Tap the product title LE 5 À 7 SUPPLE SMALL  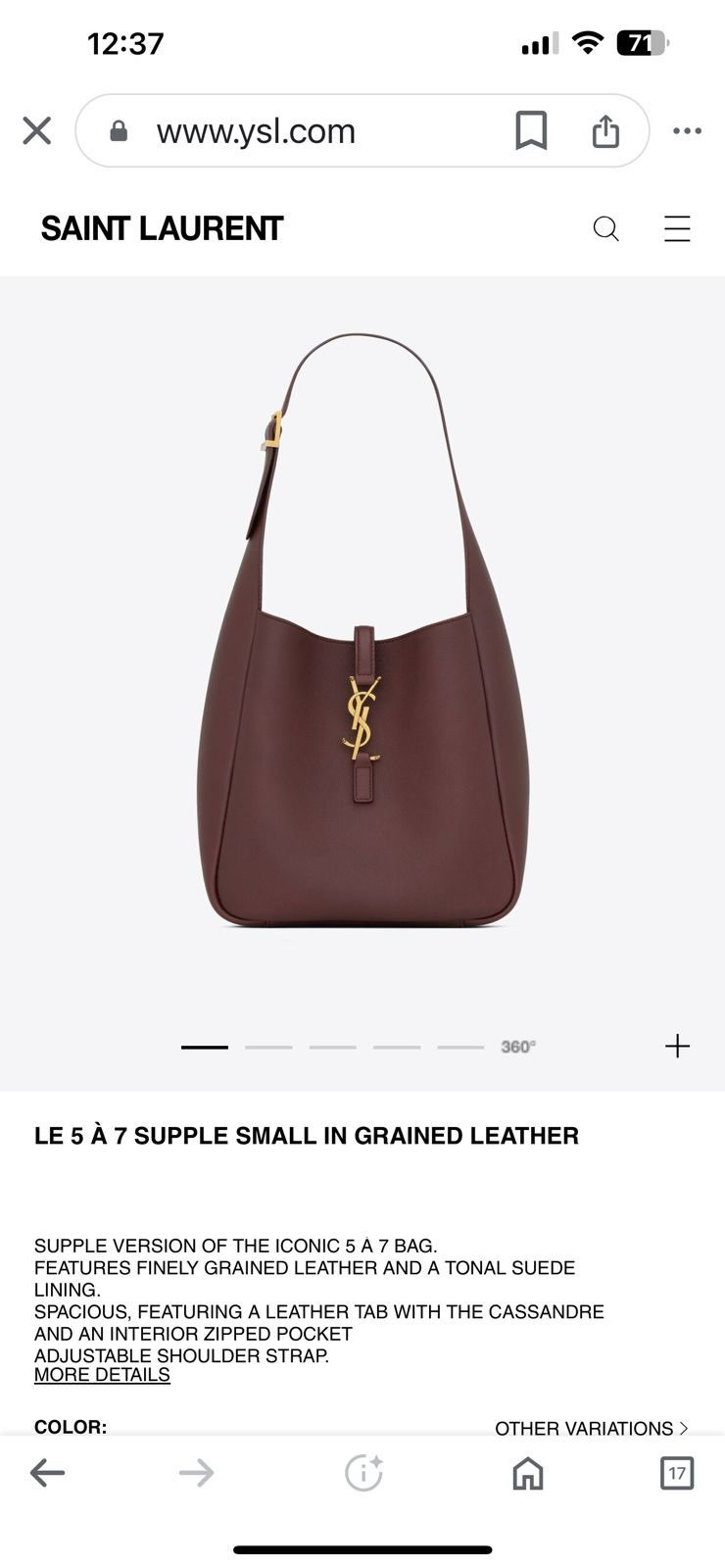click(x=306, y=1135)
